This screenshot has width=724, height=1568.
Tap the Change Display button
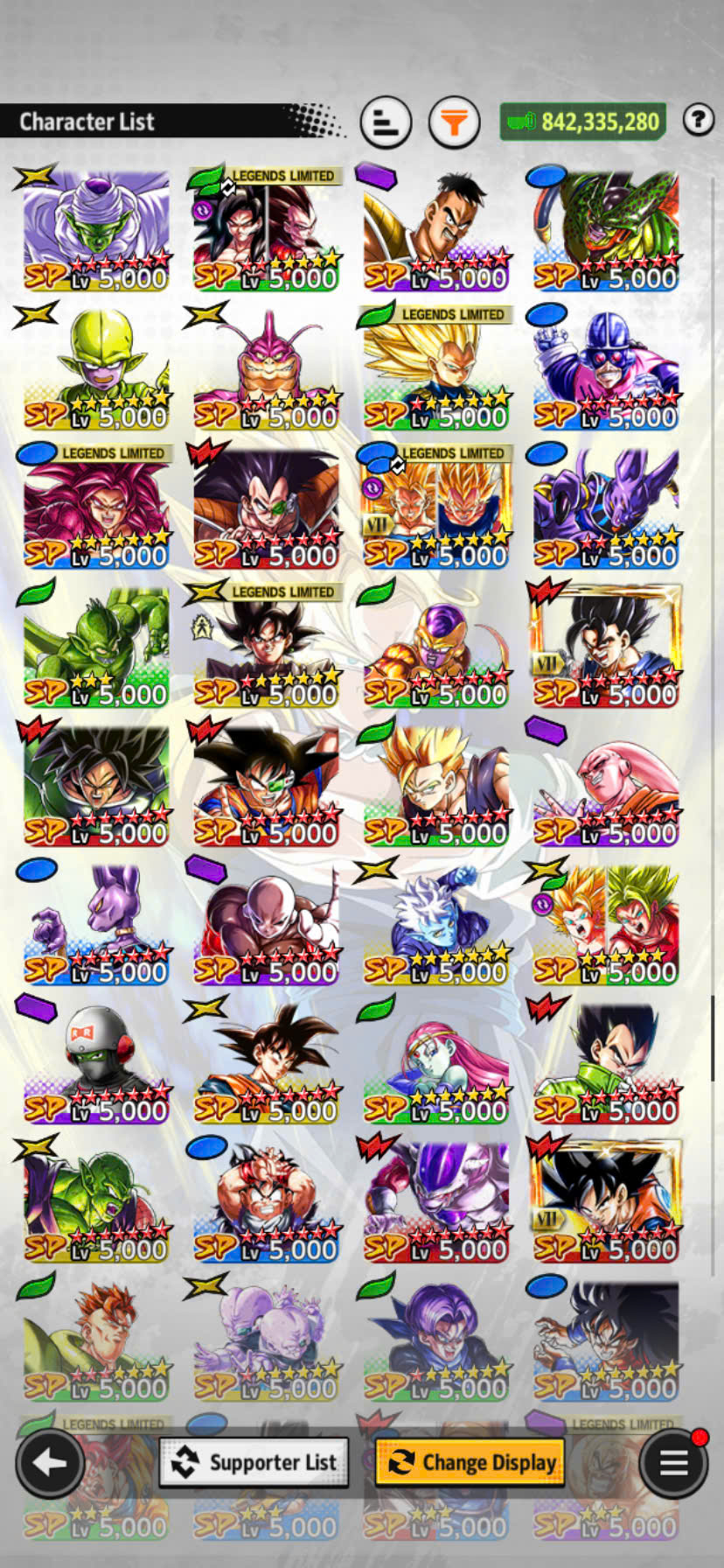tap(470, 1462)
